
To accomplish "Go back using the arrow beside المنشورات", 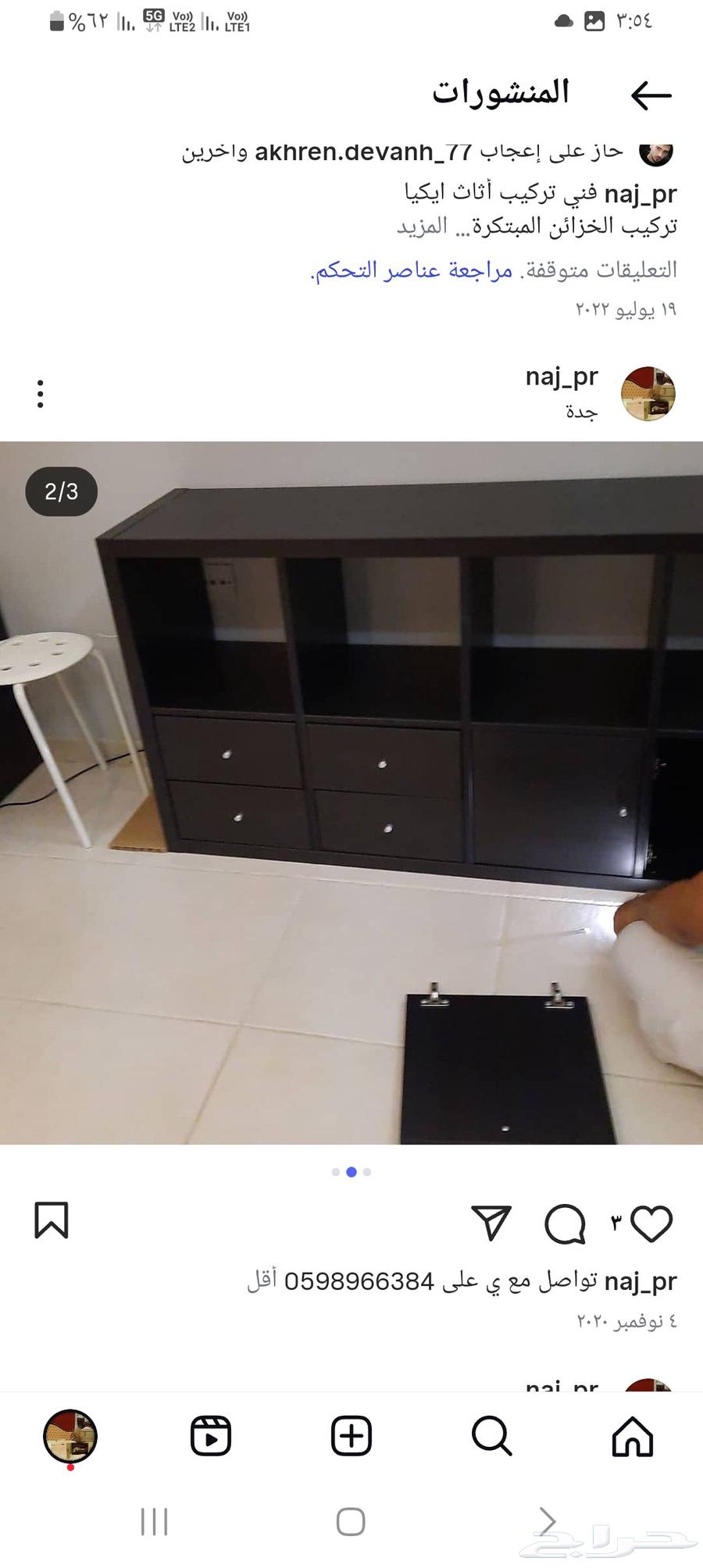I will [650, 93].
